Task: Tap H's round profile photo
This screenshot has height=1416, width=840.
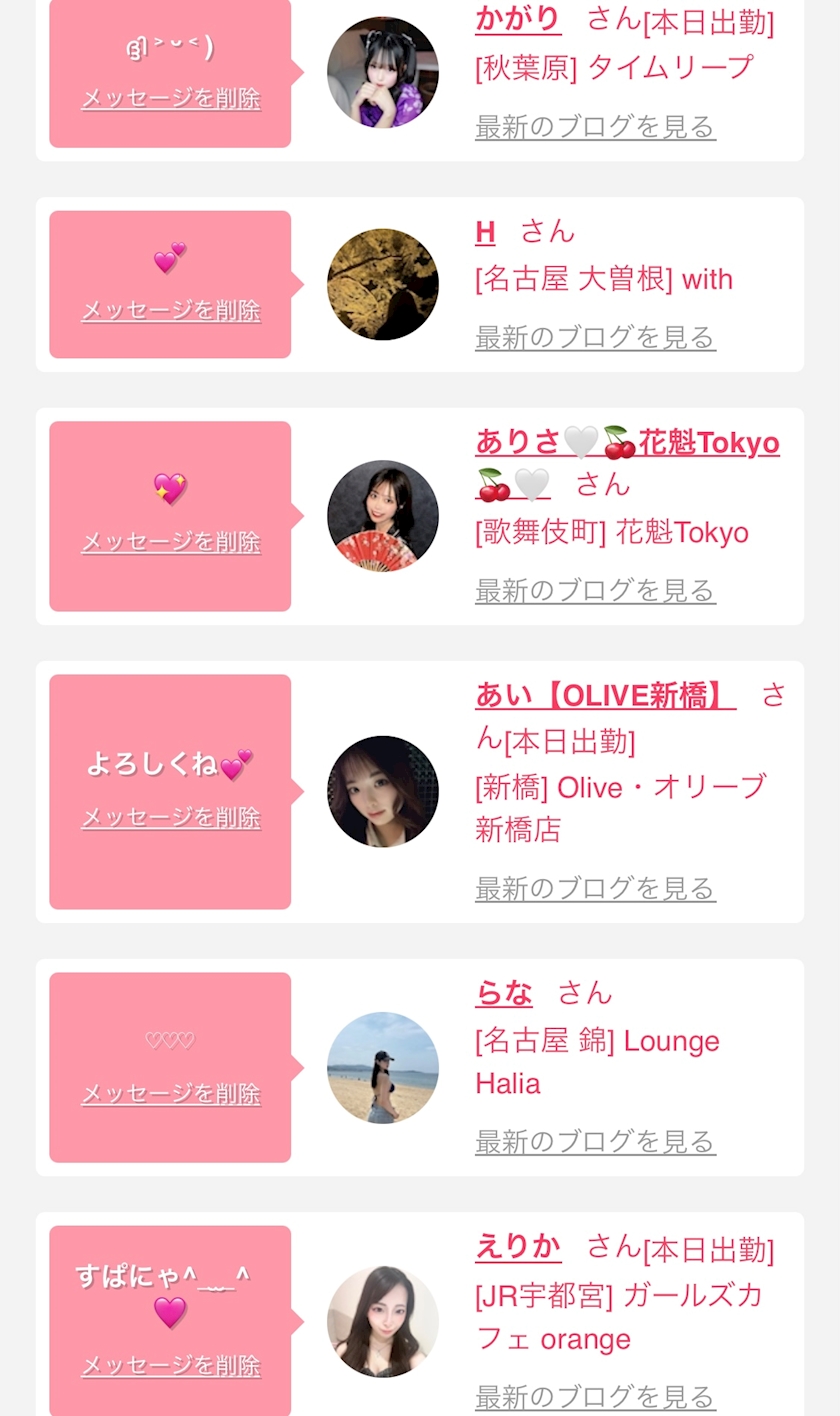Action: (383, 284)
